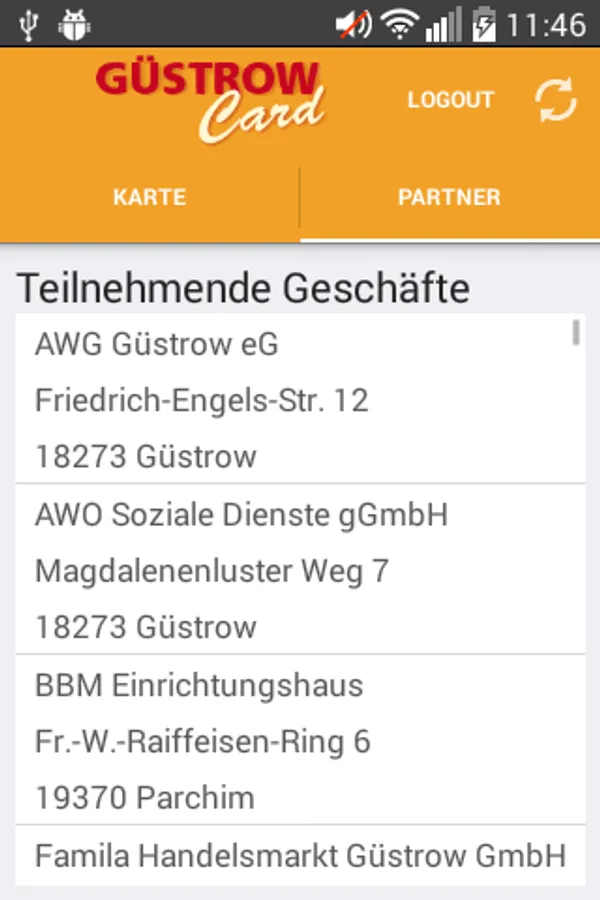Log out via the LOGOUT button

click(450, 100)
